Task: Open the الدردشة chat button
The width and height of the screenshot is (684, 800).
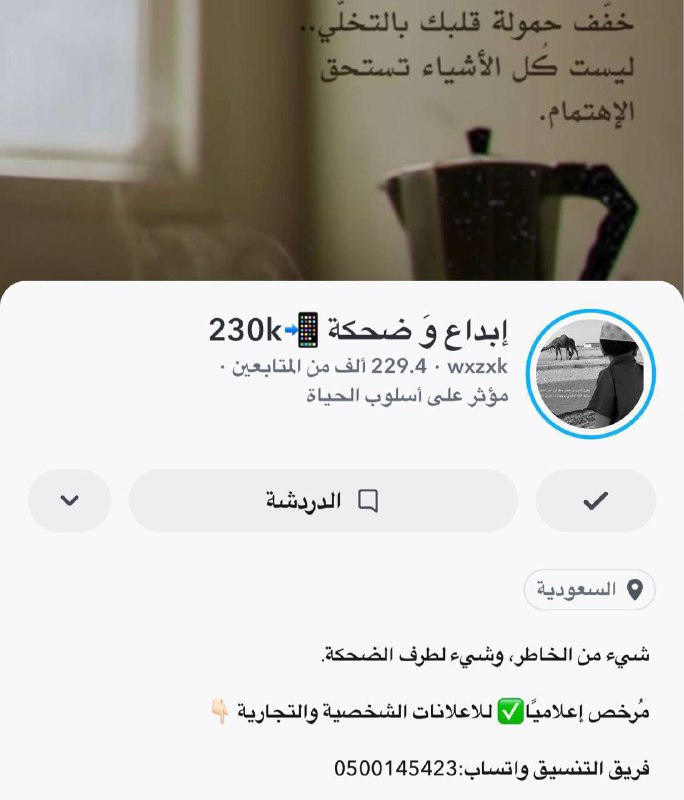Action: [x=323, y=500]
